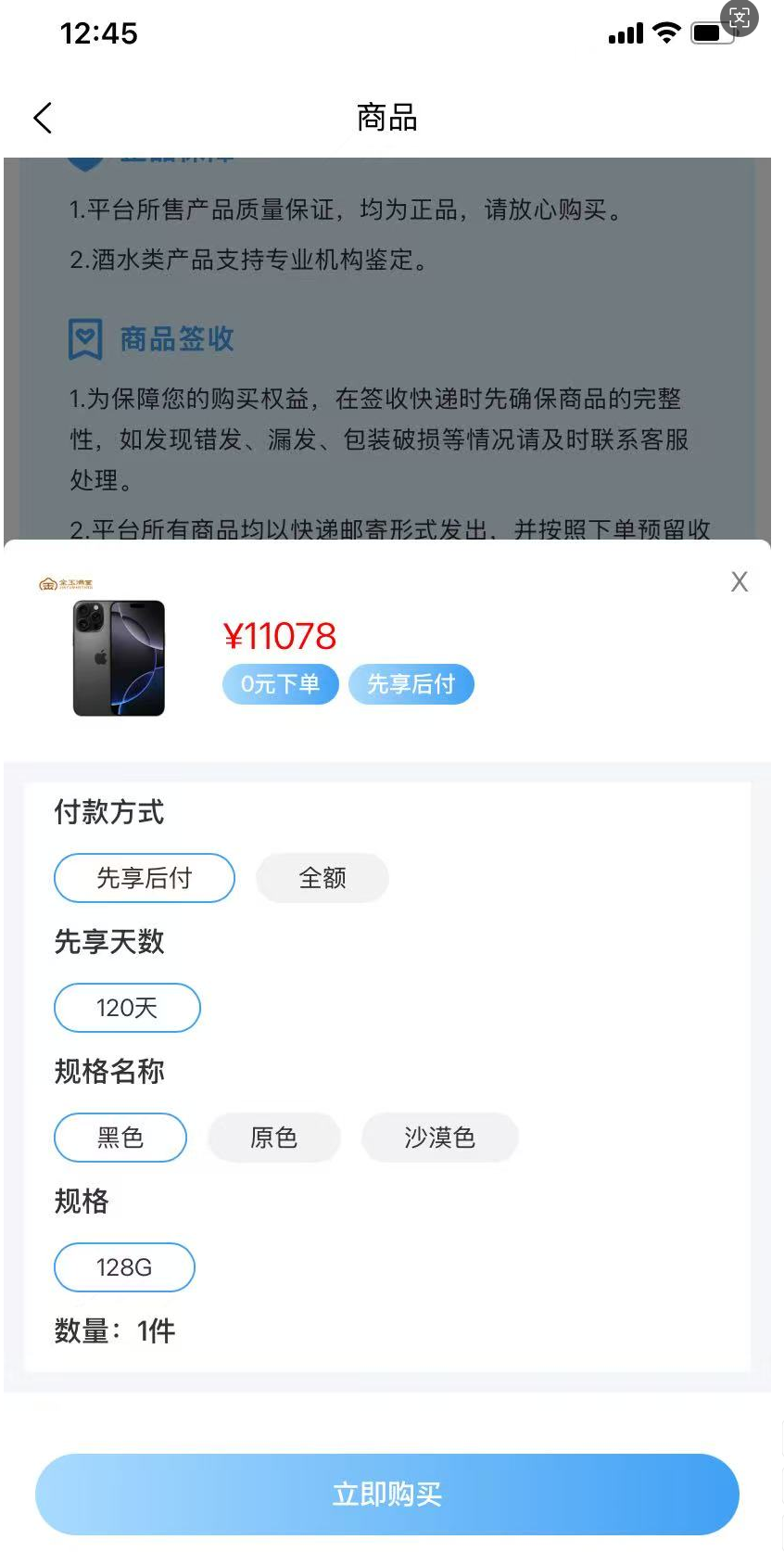Tap 立即购买 to buy now
The image size is (784, 1552).
(387, 1495)
